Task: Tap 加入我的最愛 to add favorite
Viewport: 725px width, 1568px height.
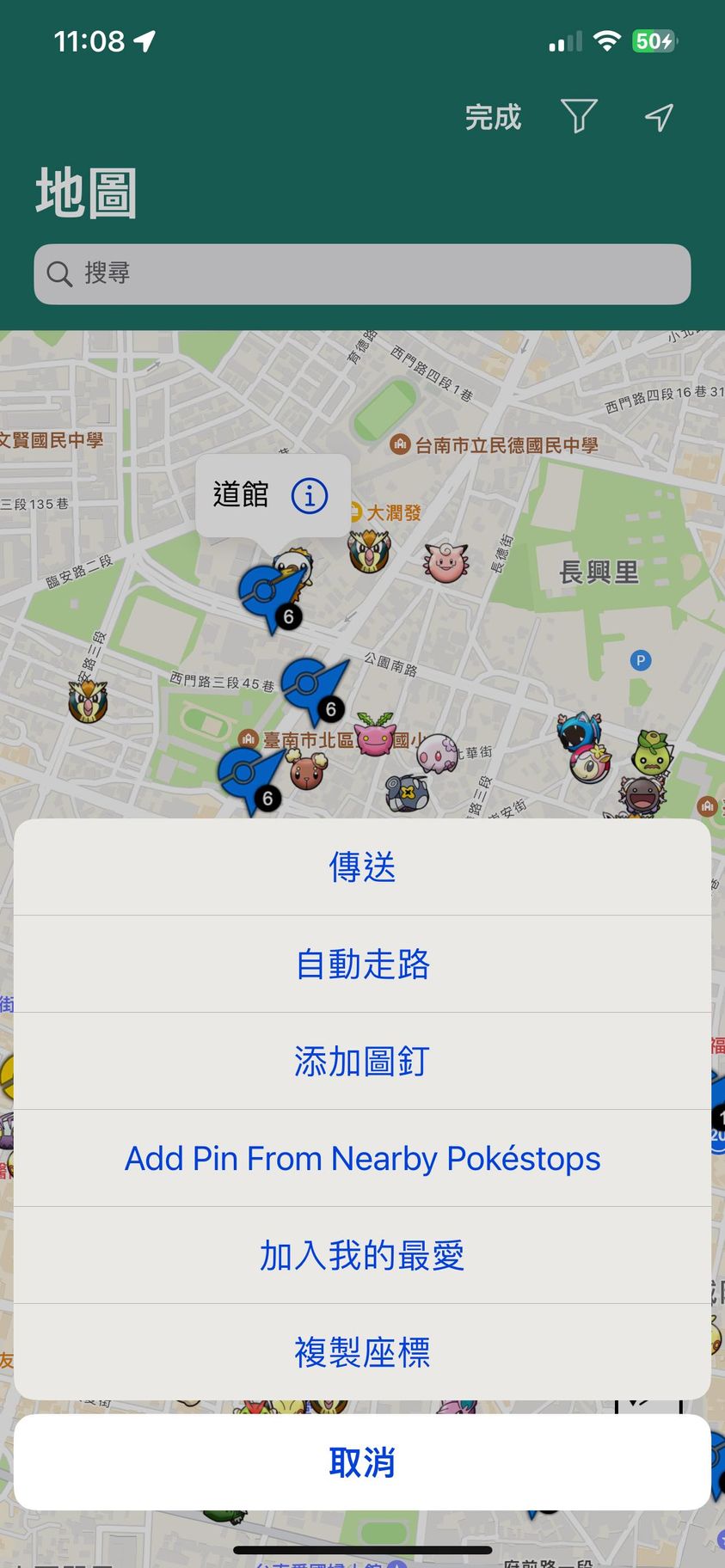Action: pyautogui.click(x=362, y=1255)
